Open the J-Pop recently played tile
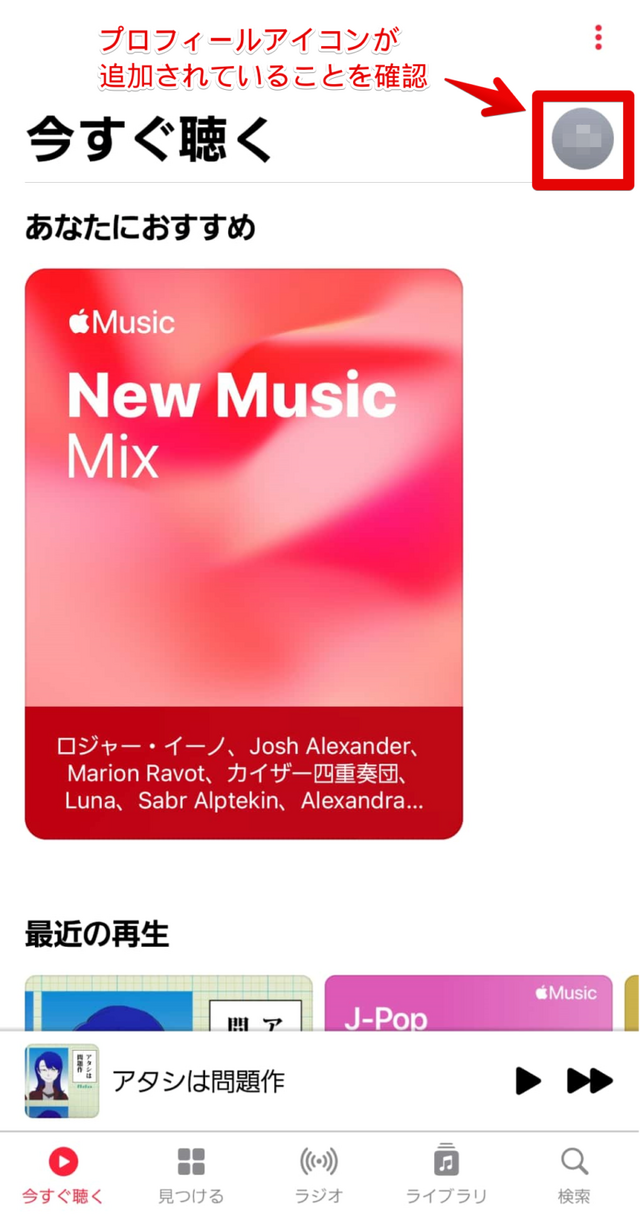Screen dimensions: 640x1221 click(468, 1004)
